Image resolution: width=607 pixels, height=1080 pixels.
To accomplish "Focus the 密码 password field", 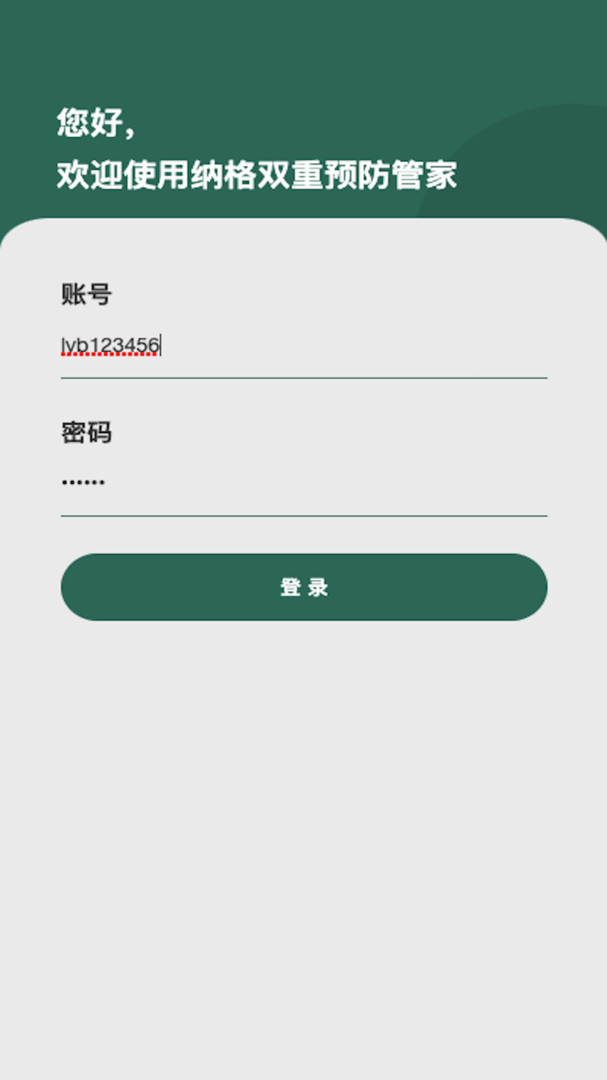I will 303,483.
